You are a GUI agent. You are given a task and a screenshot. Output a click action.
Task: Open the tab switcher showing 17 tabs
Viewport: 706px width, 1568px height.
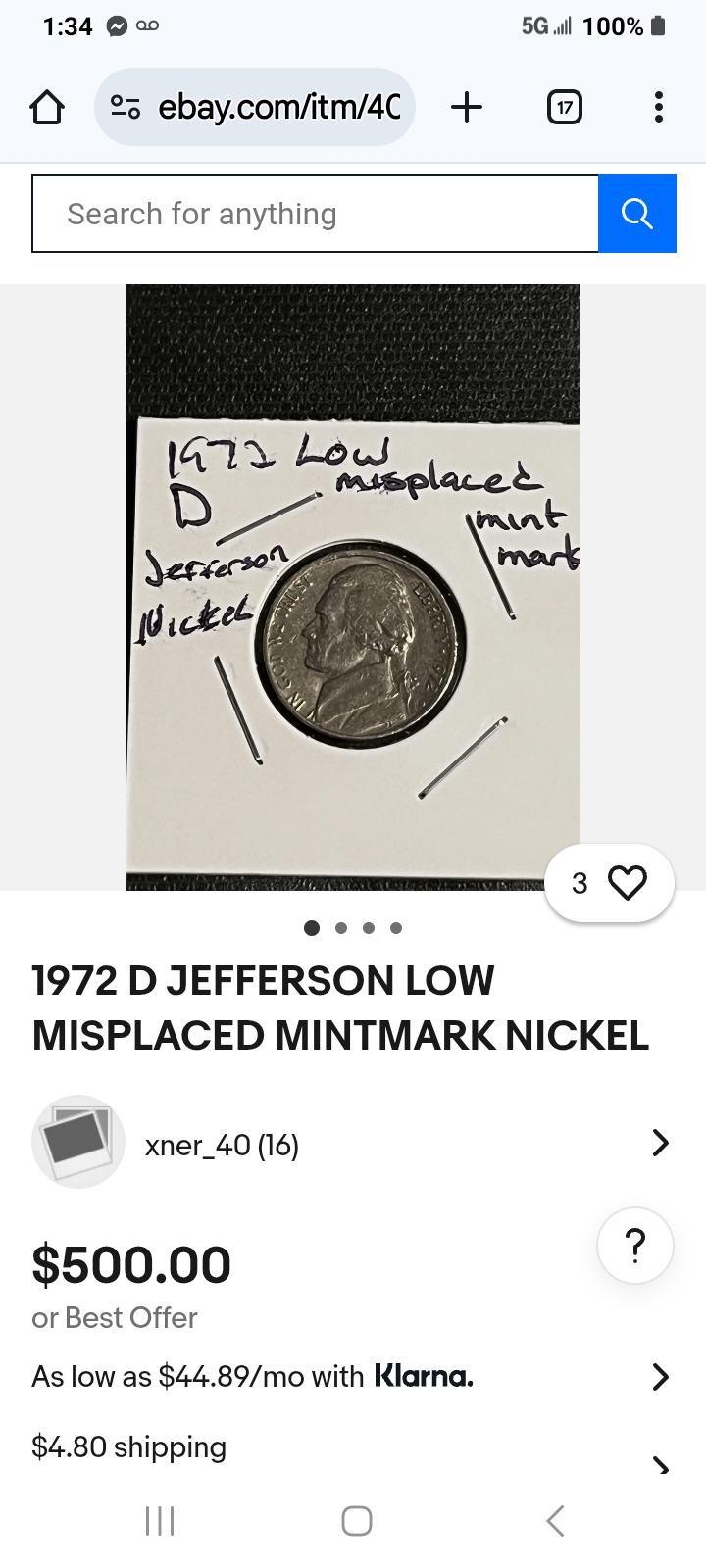pyautogui.click(x=564, y=107)
